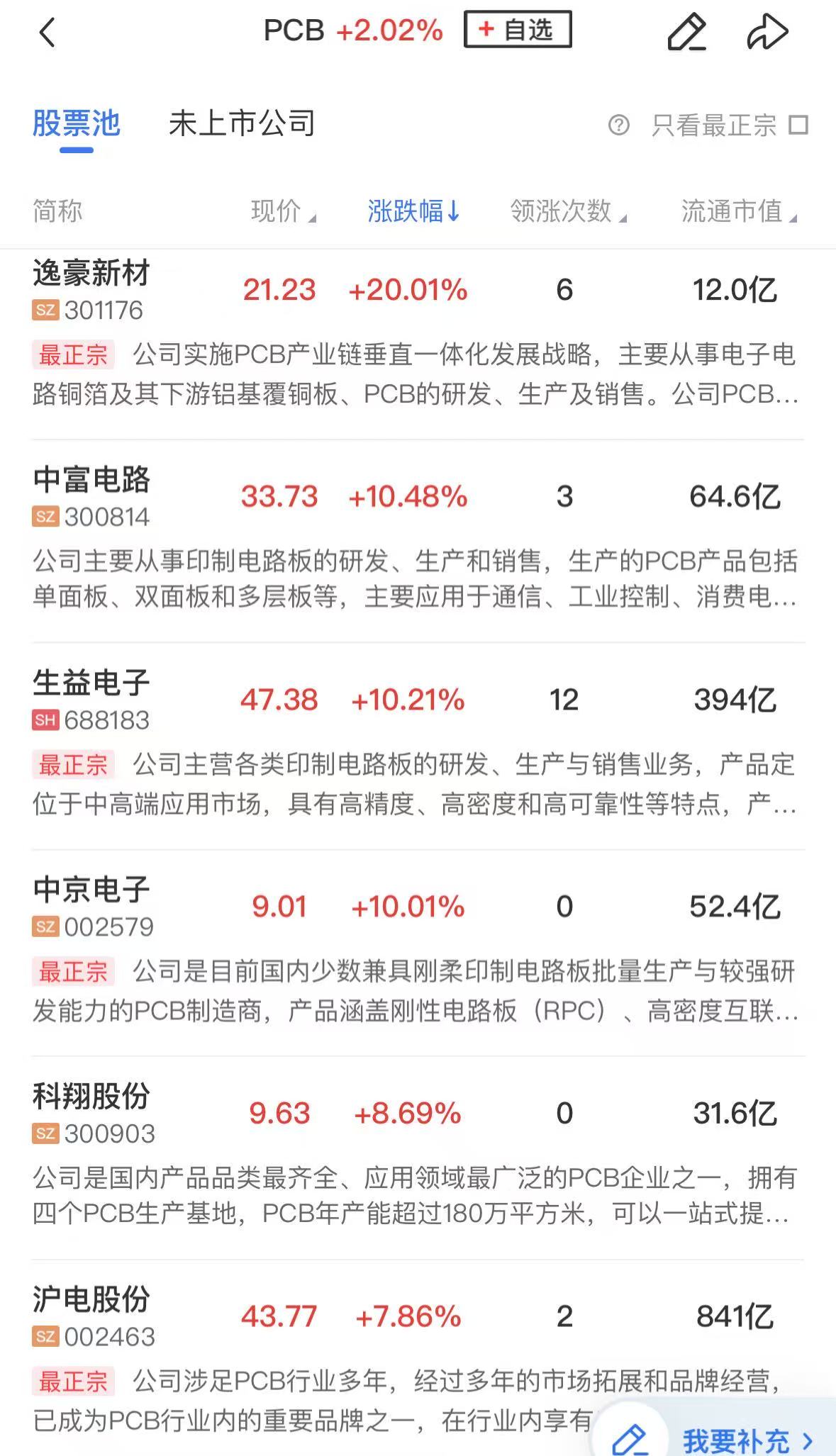Toggle the 涨跌幅 sort order
This screenshot has width=836, height=1456.
point(414,211)
